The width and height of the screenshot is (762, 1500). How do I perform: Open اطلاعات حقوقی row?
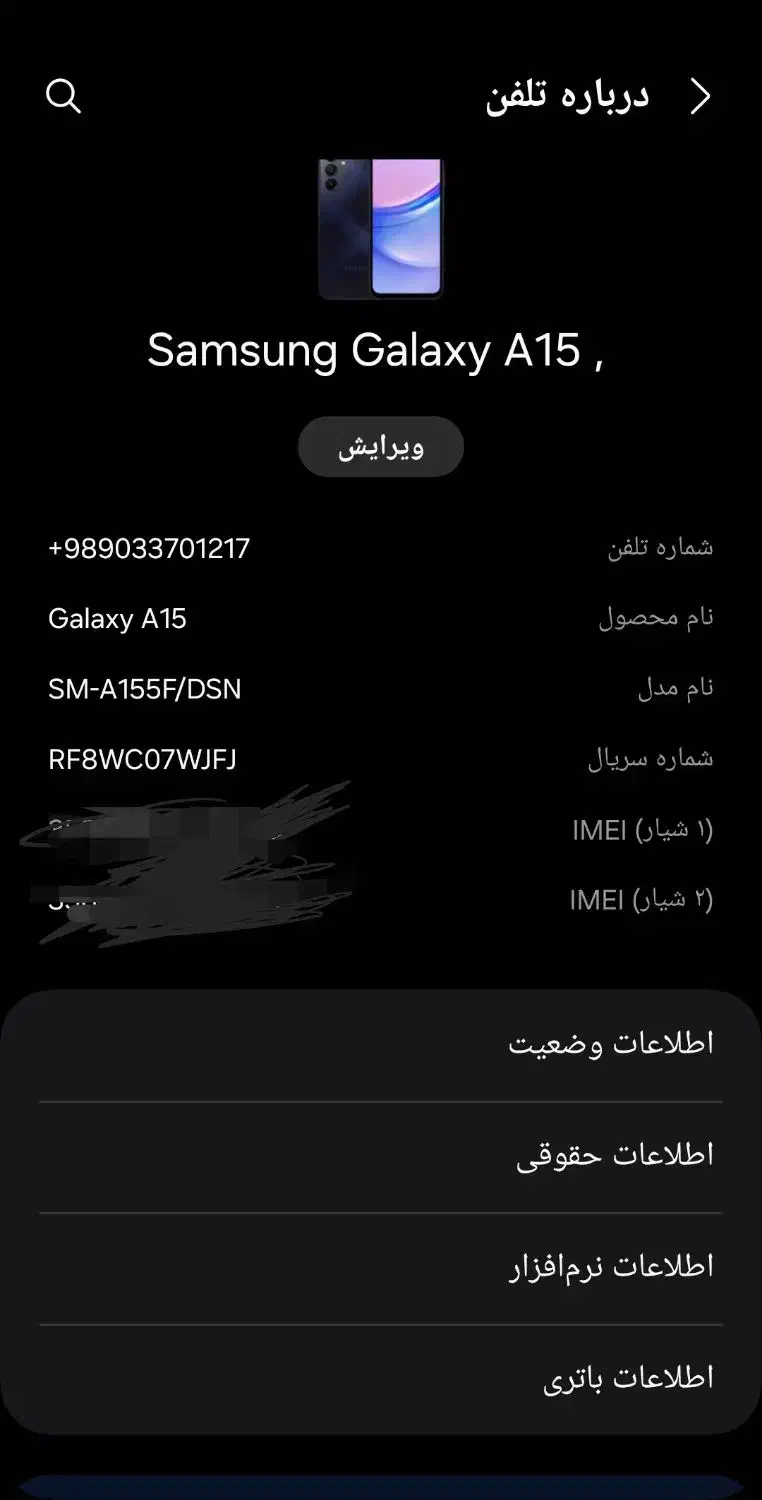pos(381,1157)
